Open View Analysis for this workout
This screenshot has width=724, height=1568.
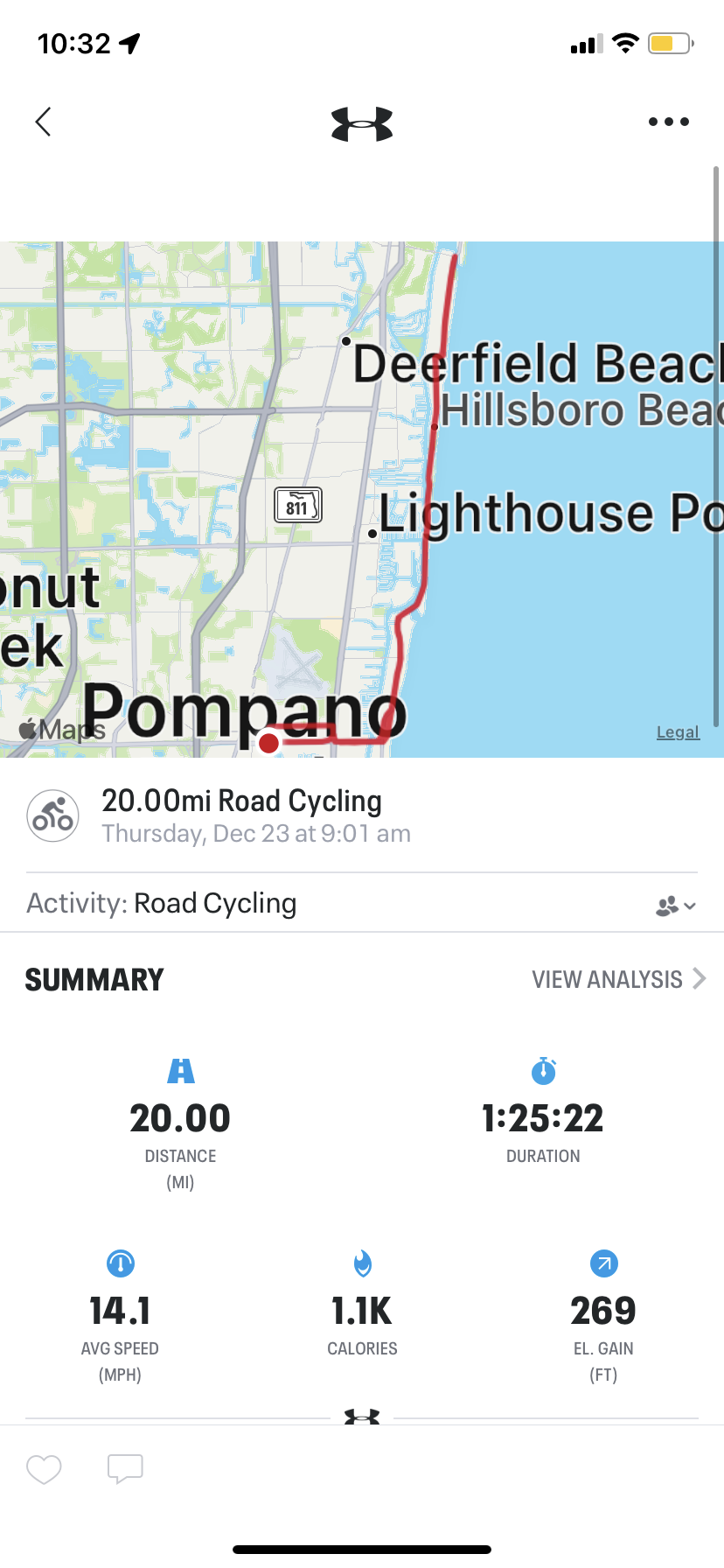617,979
